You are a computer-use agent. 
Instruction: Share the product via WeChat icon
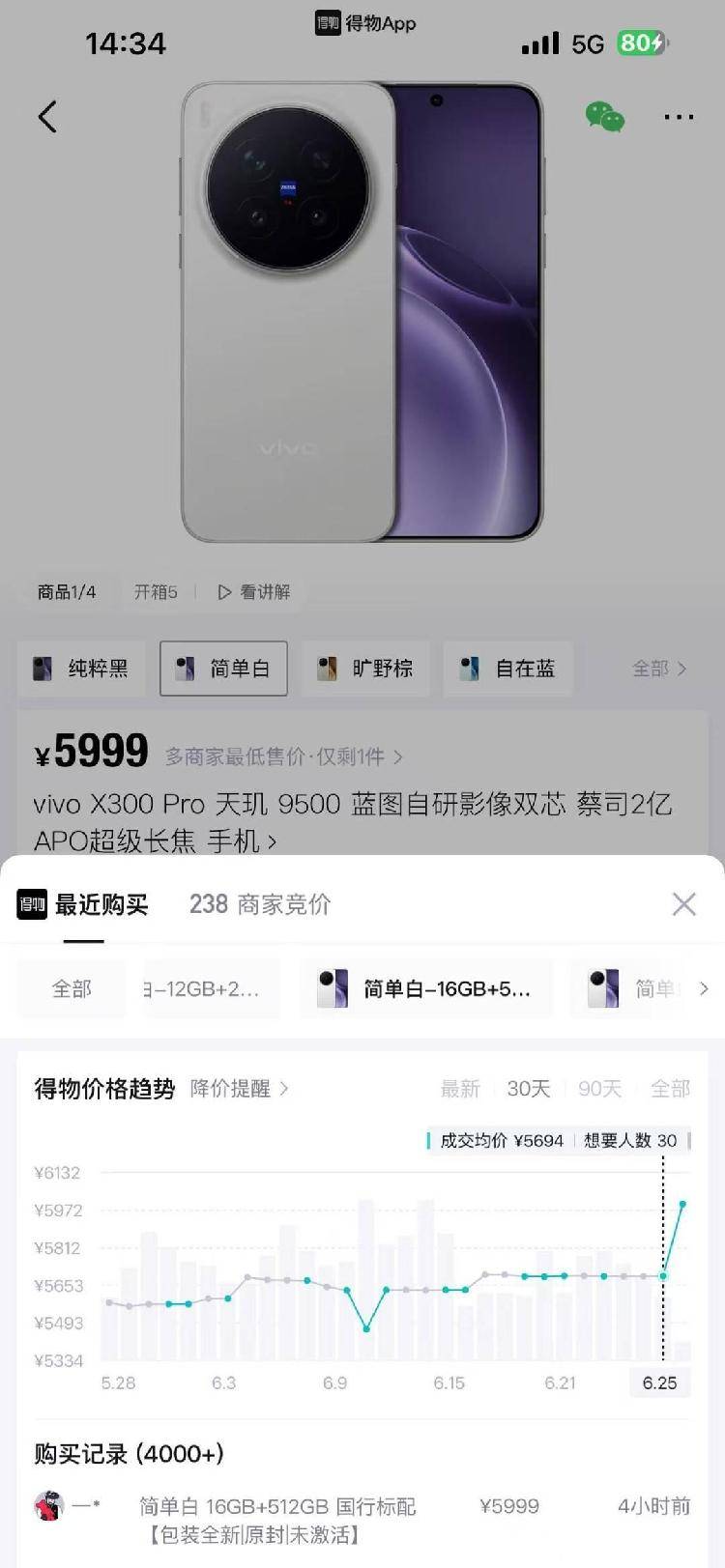[x=605, y=117]
